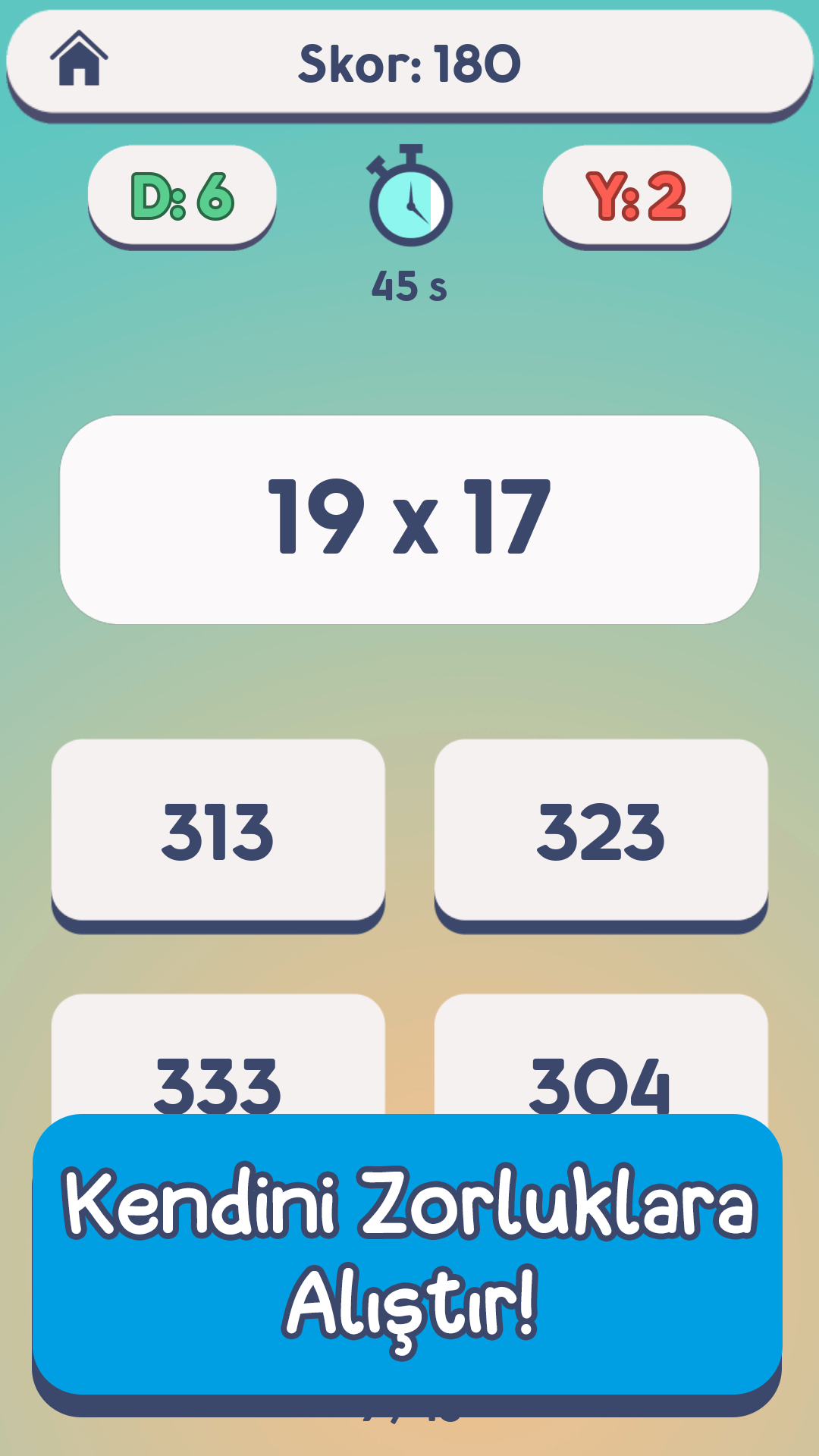Select answer 323
This screenshot has height=1456, width=819.
click(x=601, y=832)
